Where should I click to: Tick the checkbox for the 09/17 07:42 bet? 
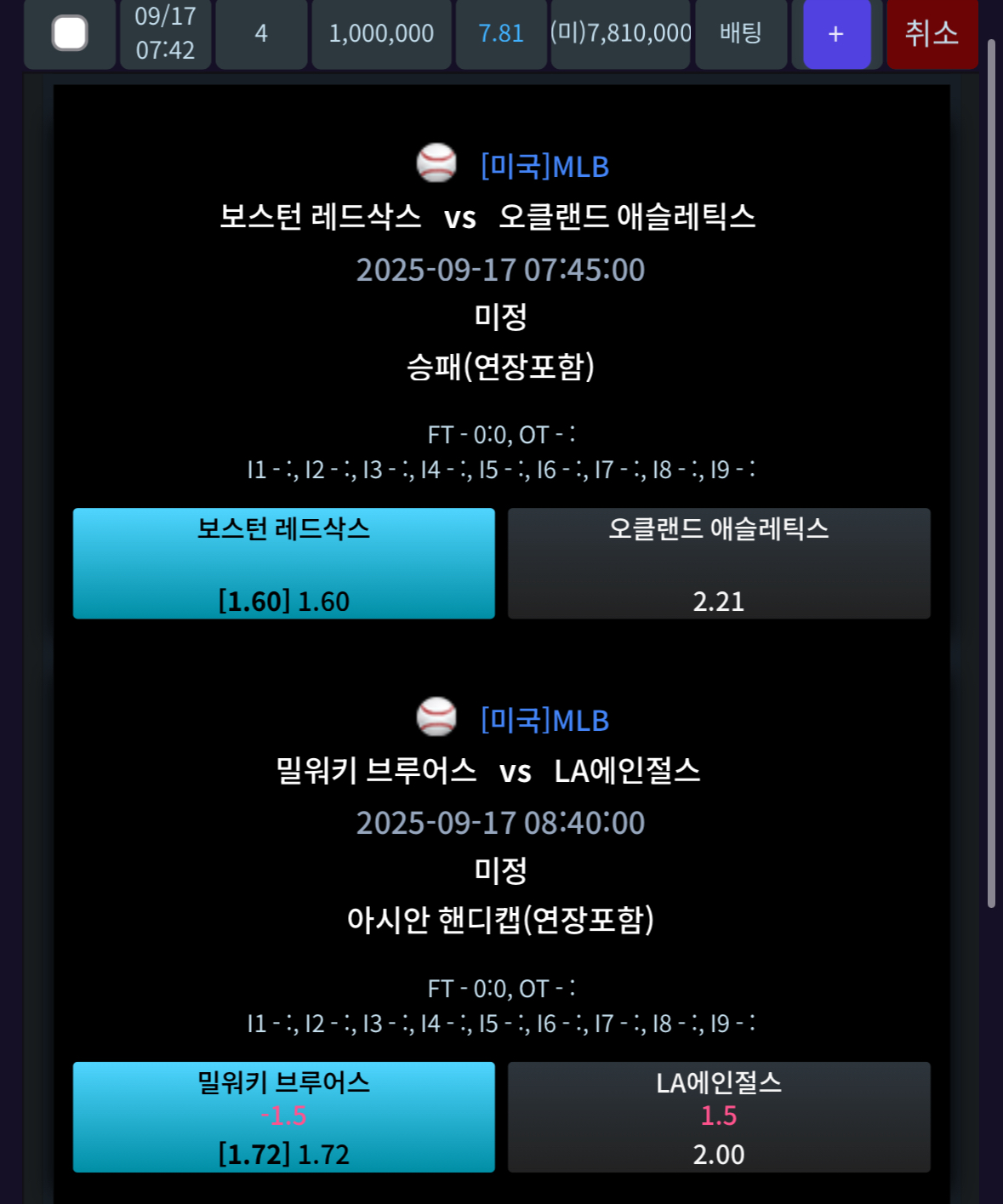(70, 33)
